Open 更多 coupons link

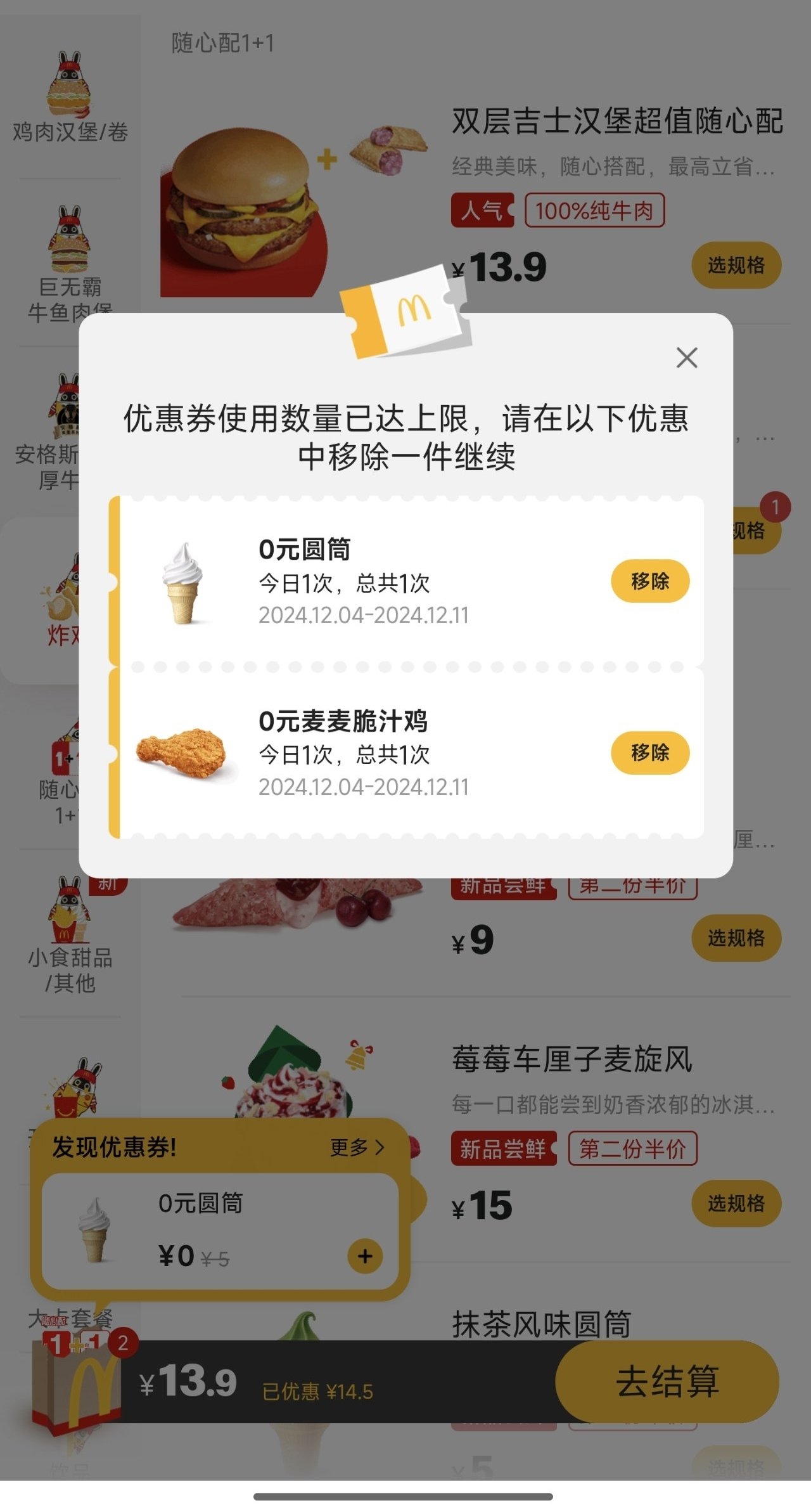point(357,1147)
